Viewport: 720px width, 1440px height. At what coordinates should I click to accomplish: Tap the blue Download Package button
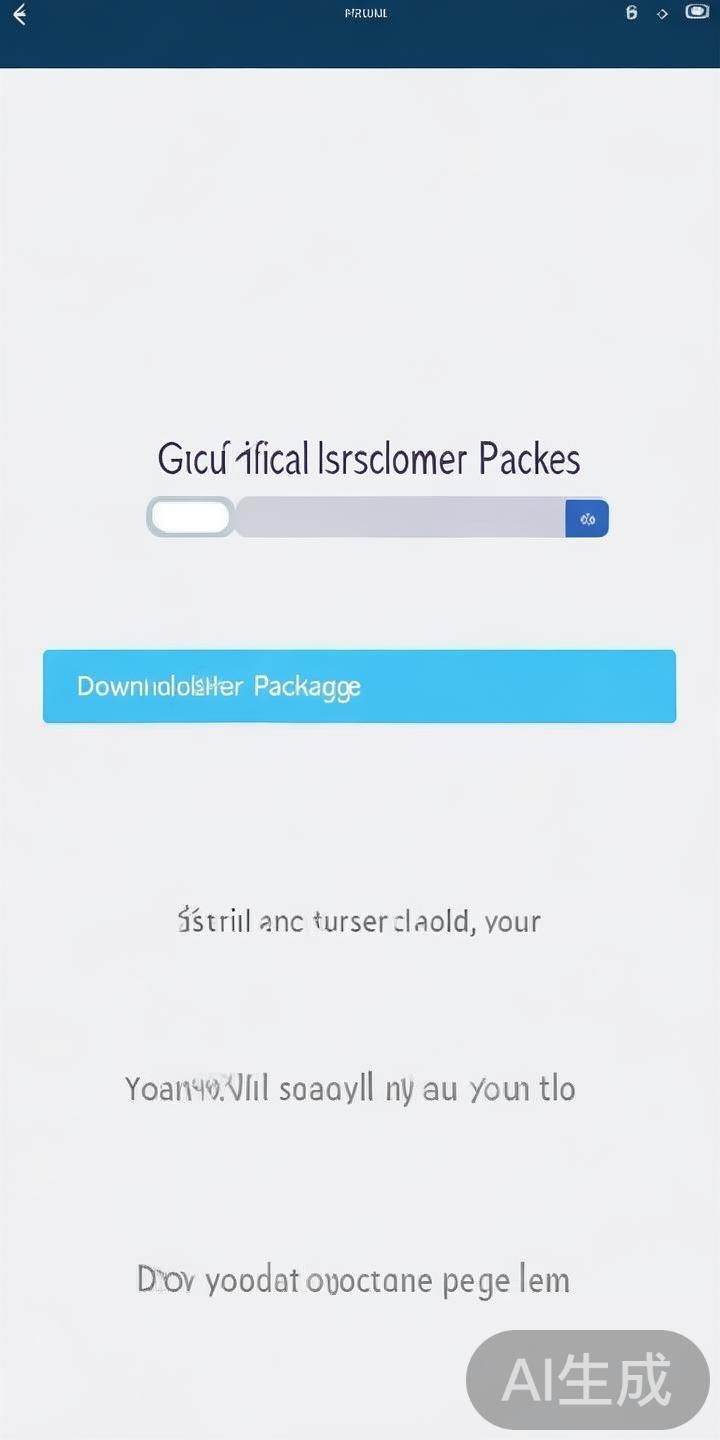359,686
